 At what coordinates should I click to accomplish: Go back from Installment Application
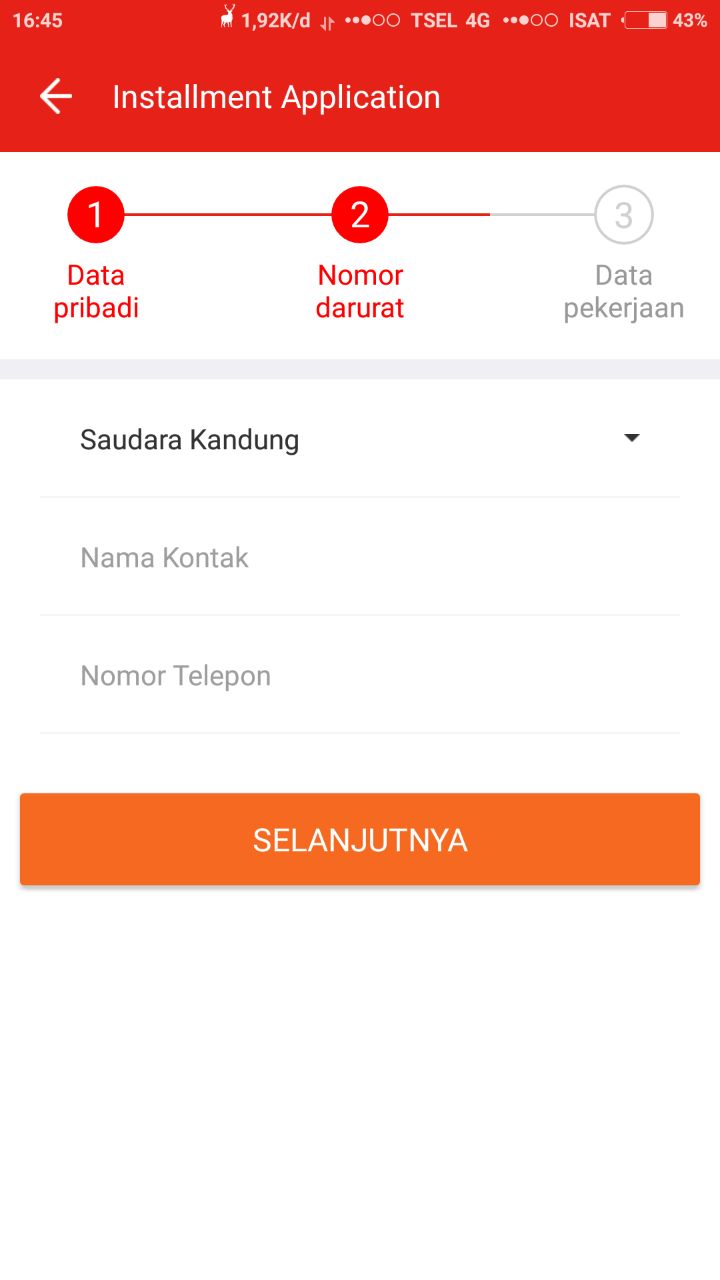pyautogui.click(x=56, y=97)
